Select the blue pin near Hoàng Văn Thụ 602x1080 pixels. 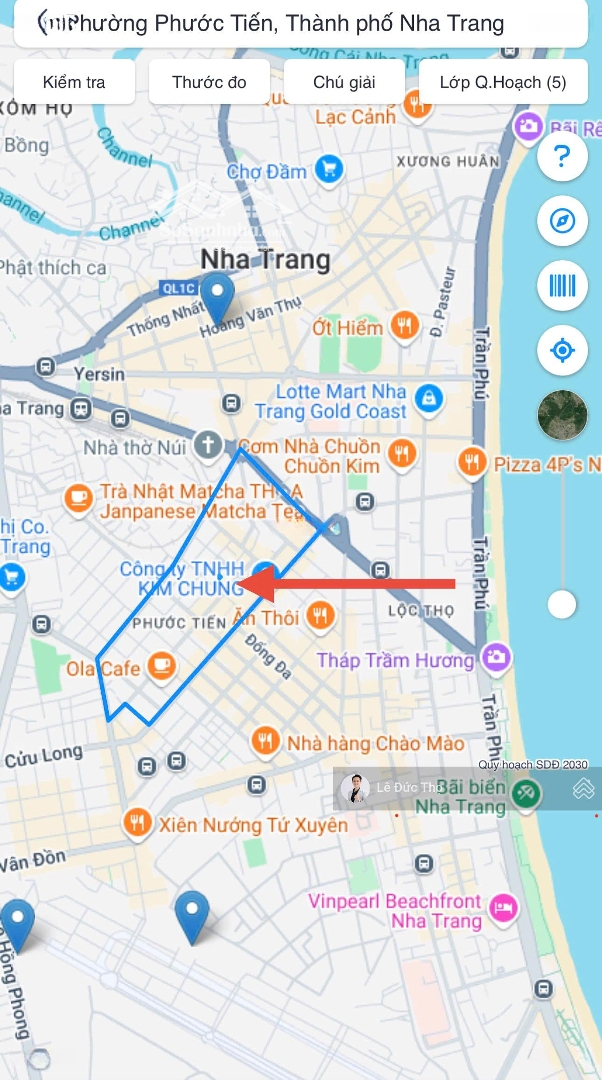(x=217, y=297)
